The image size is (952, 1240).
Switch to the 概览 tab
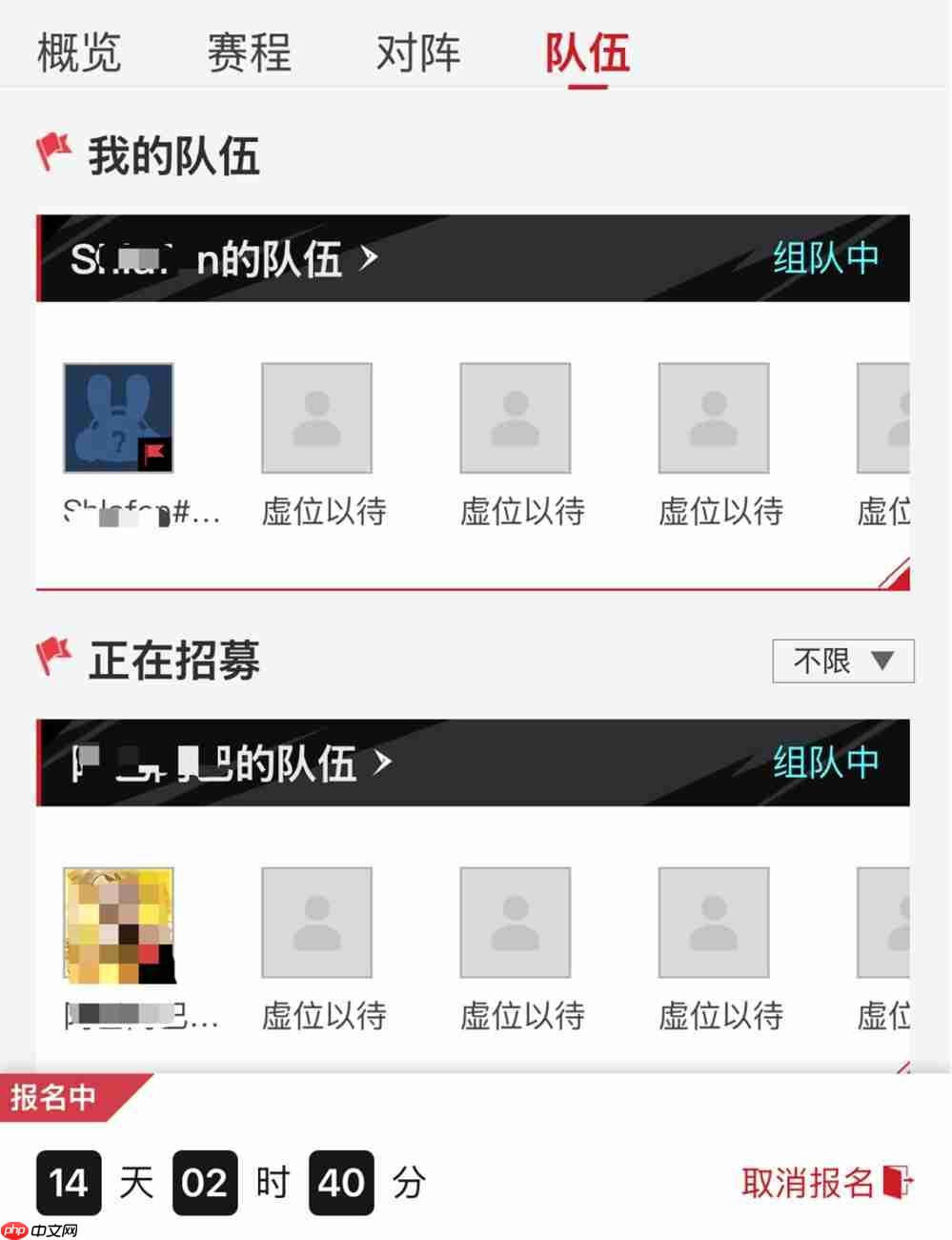click(78, 52)
